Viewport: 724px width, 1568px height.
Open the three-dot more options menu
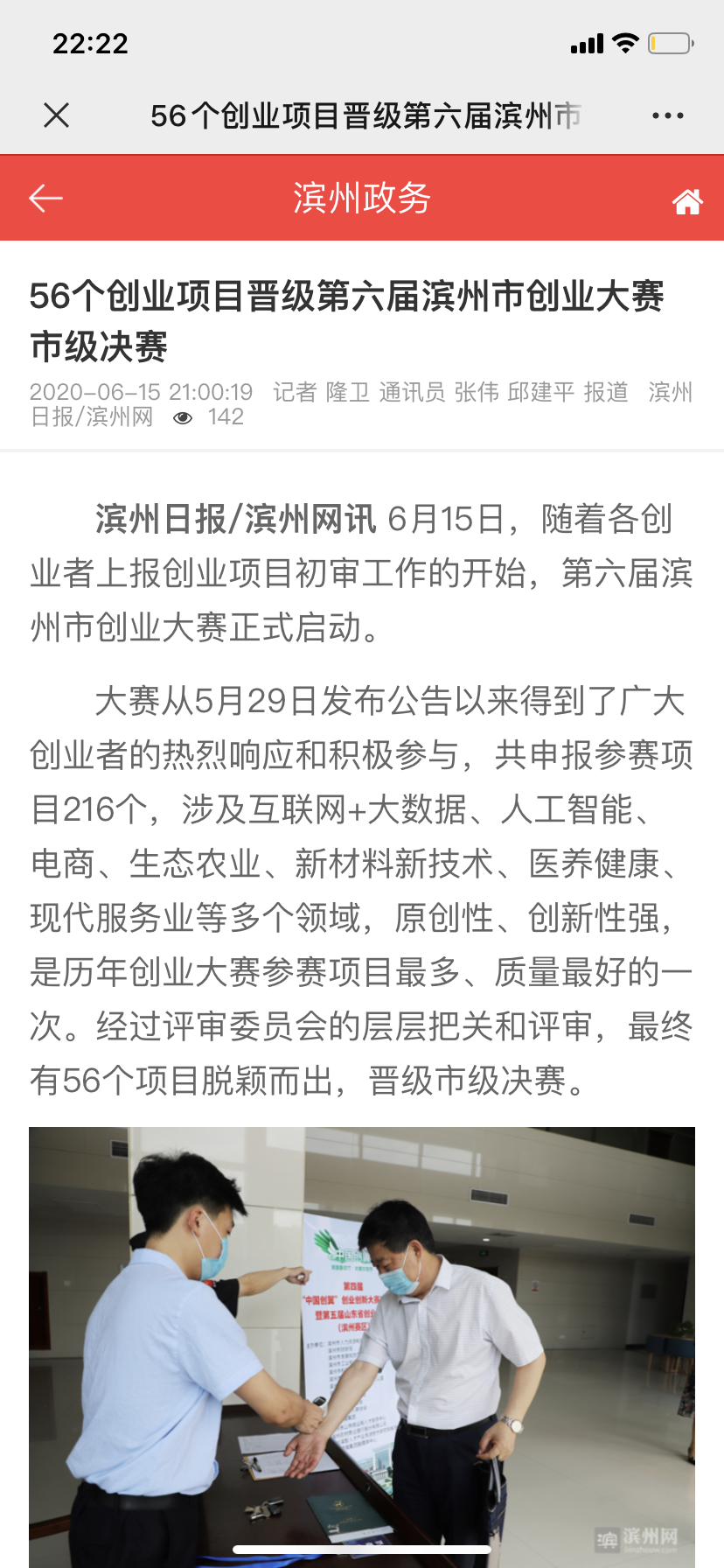click(x=667, y=115)
